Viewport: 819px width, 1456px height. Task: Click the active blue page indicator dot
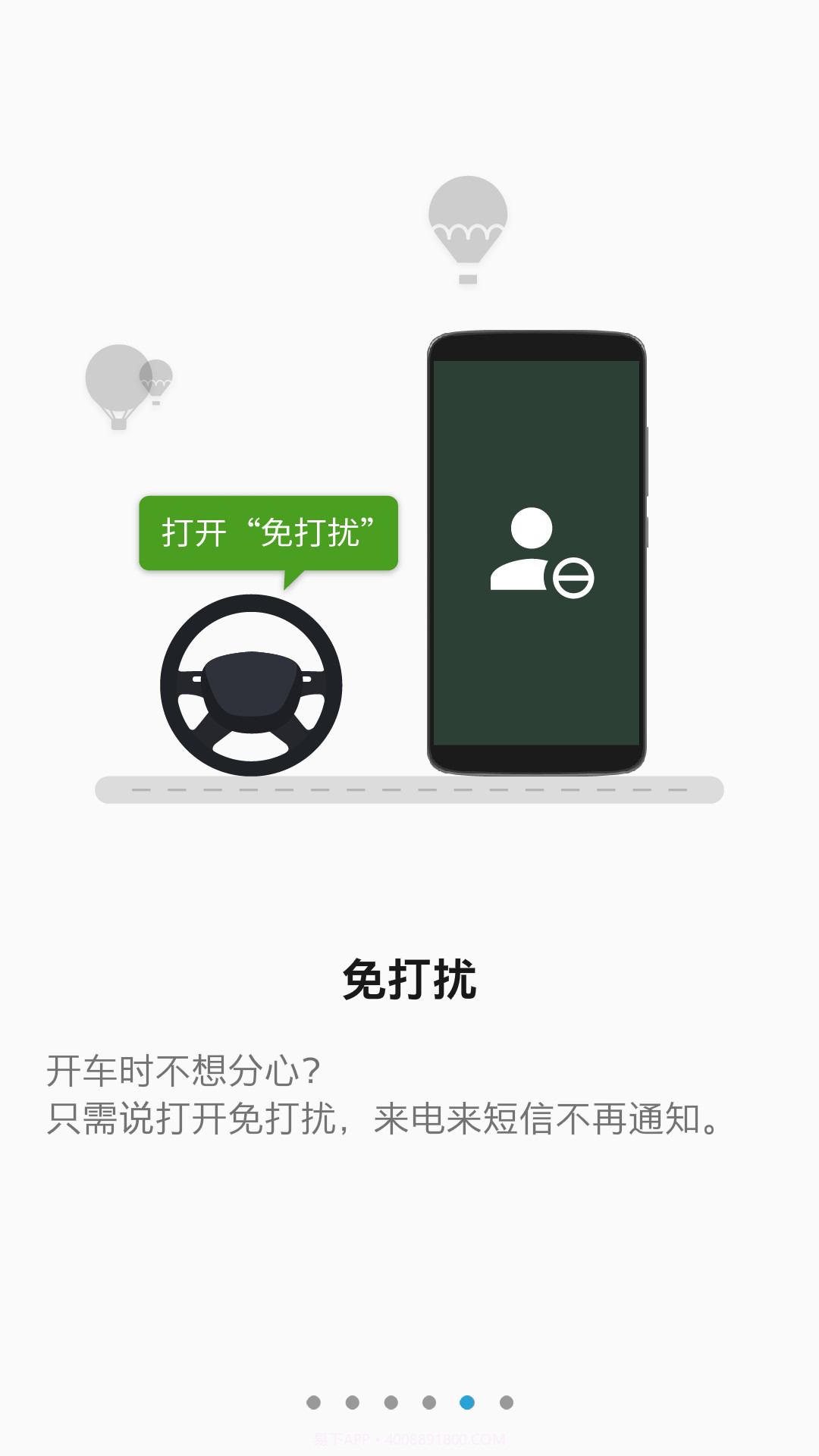point(466,1403)
